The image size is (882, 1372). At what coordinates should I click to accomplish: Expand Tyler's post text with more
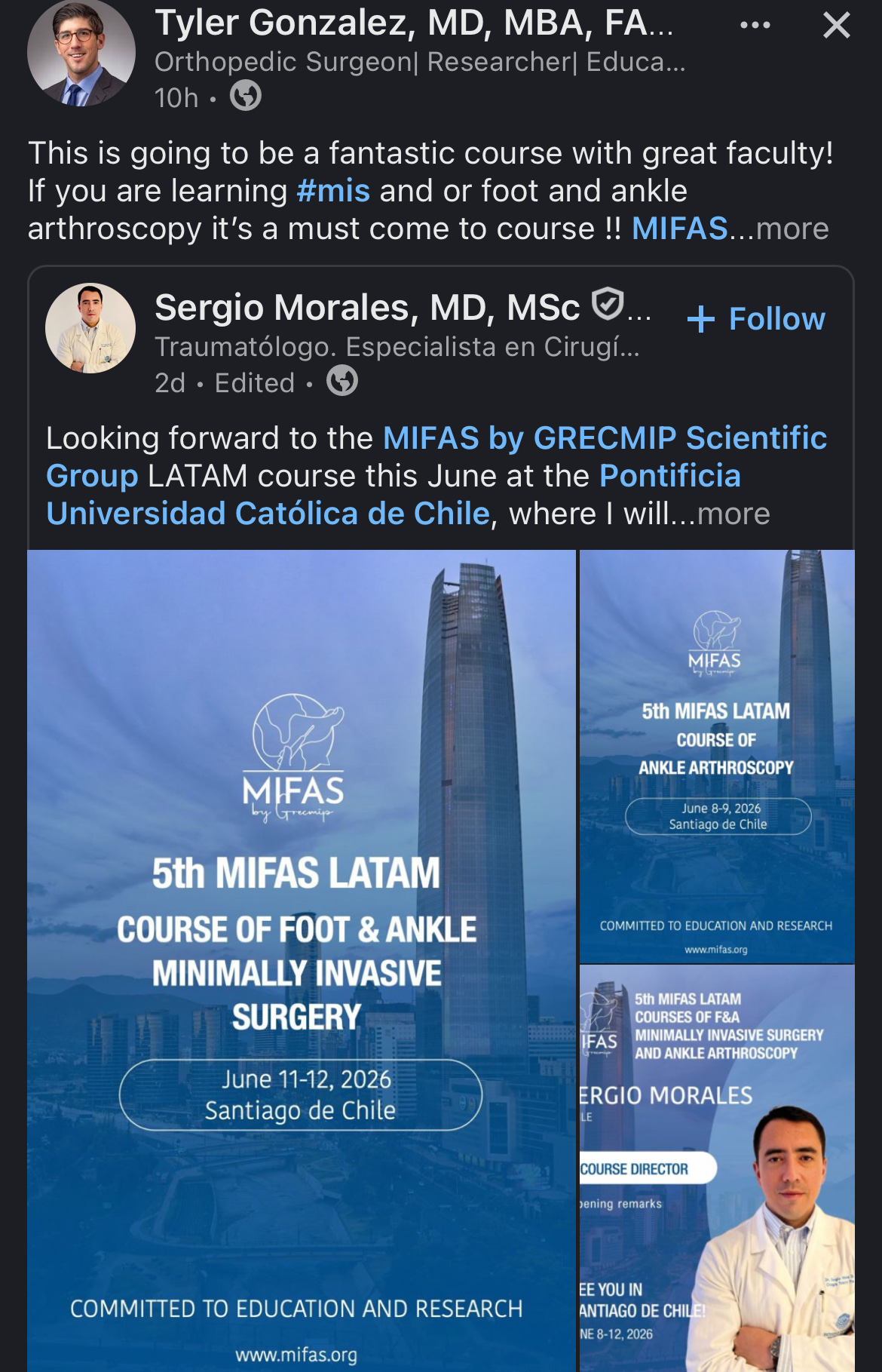[x=792, y=229]
